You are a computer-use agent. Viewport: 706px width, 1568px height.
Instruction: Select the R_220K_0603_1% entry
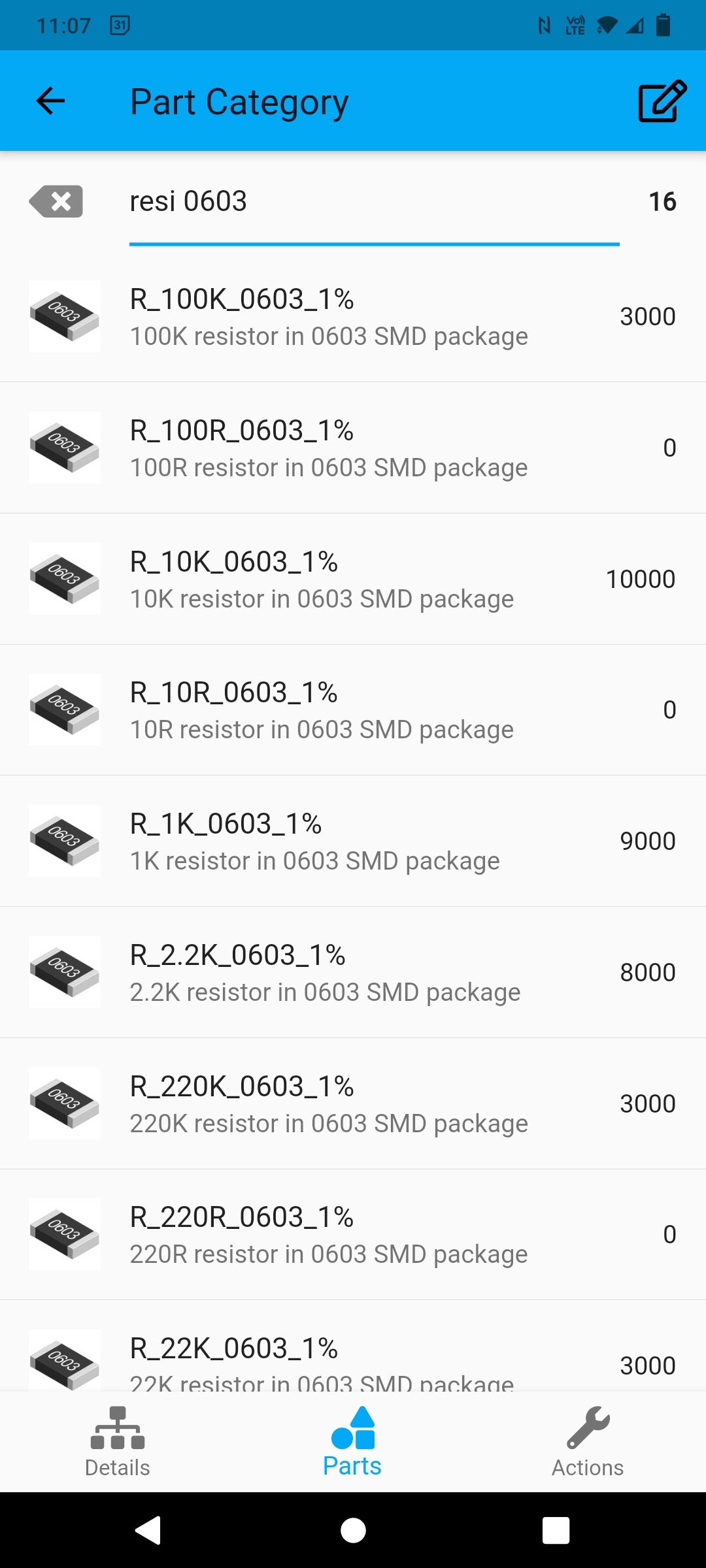[x=353, y=1104]
